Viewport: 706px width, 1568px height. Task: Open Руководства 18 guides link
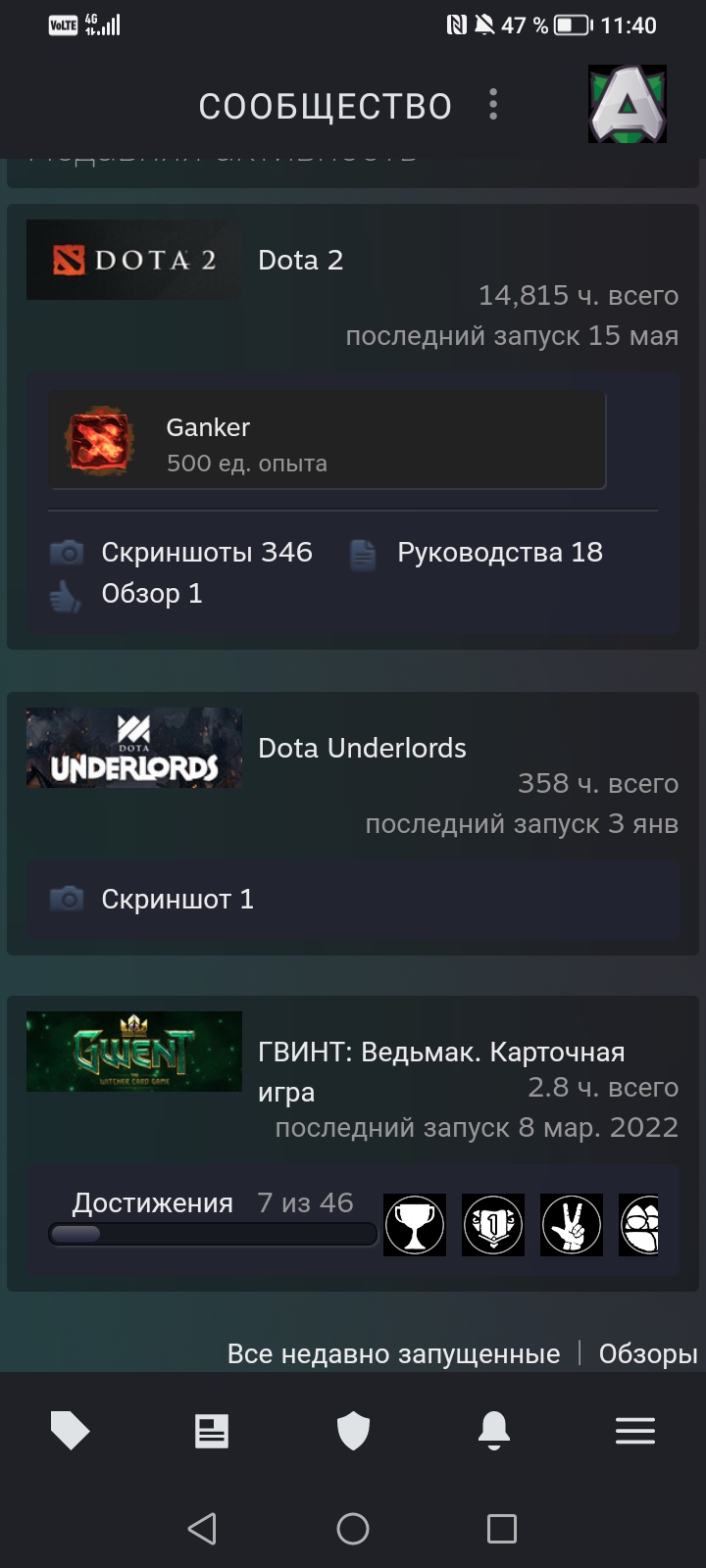[477, 553]
